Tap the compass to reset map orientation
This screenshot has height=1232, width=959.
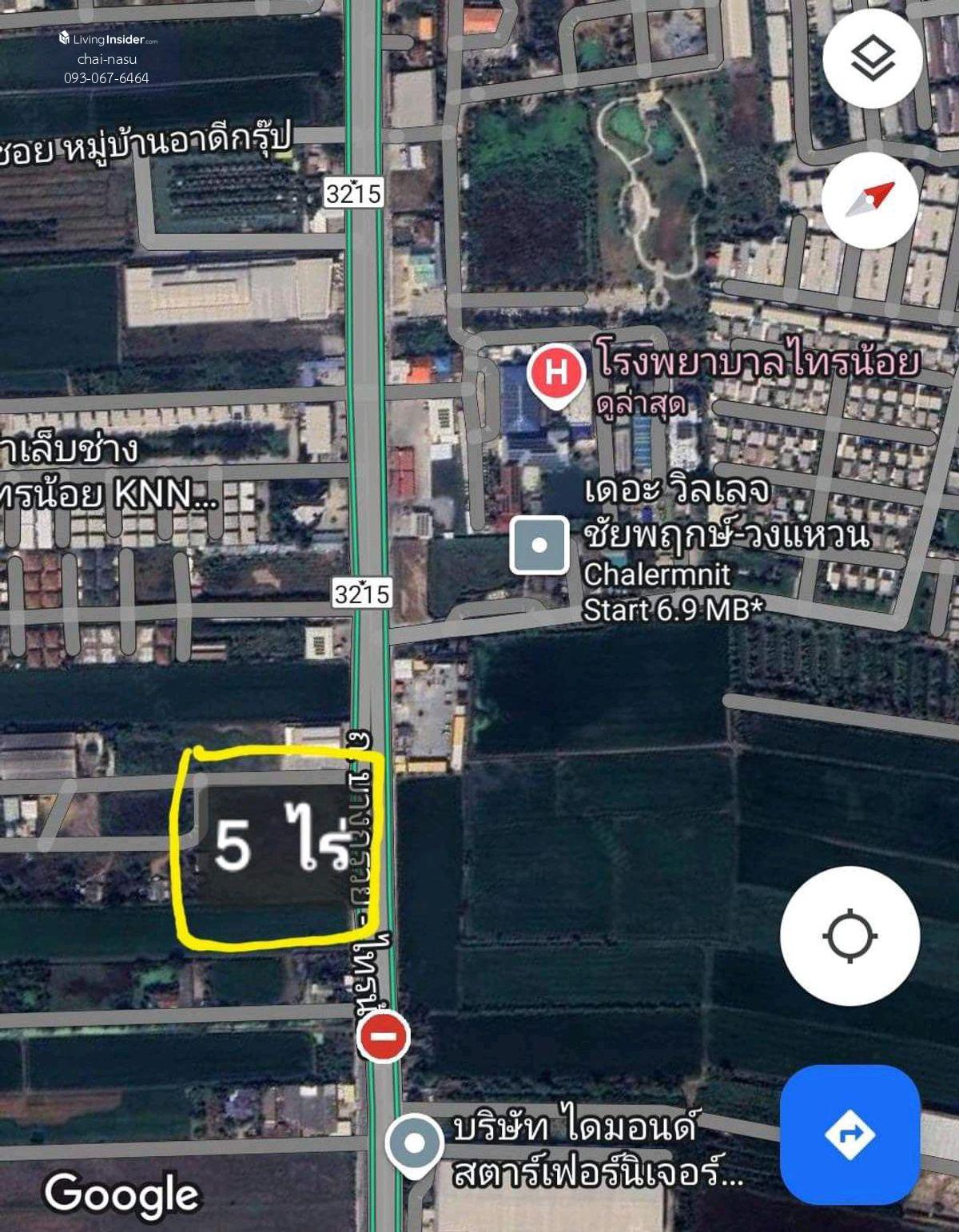[x=870, y=200]
